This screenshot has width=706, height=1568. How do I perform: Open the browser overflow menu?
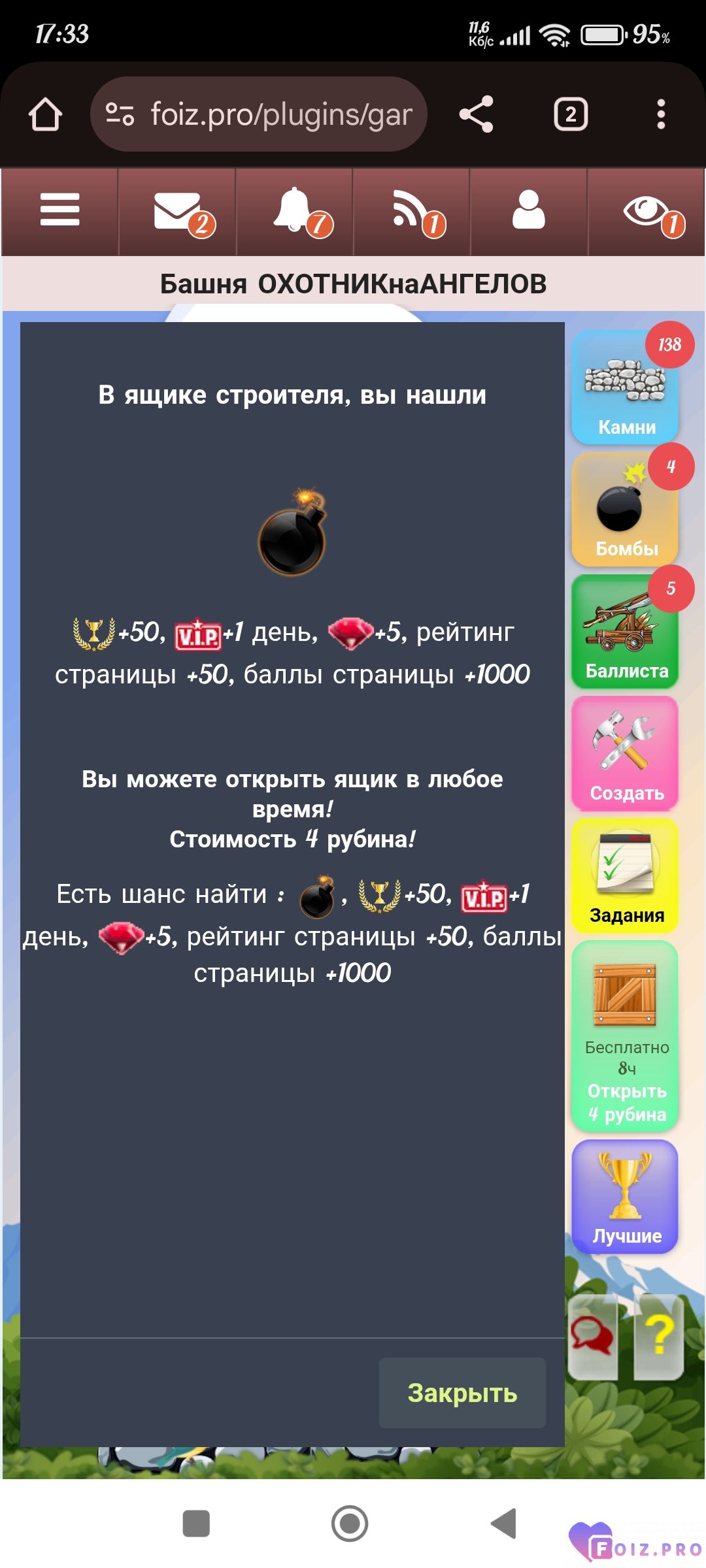(x=661, y=114)
